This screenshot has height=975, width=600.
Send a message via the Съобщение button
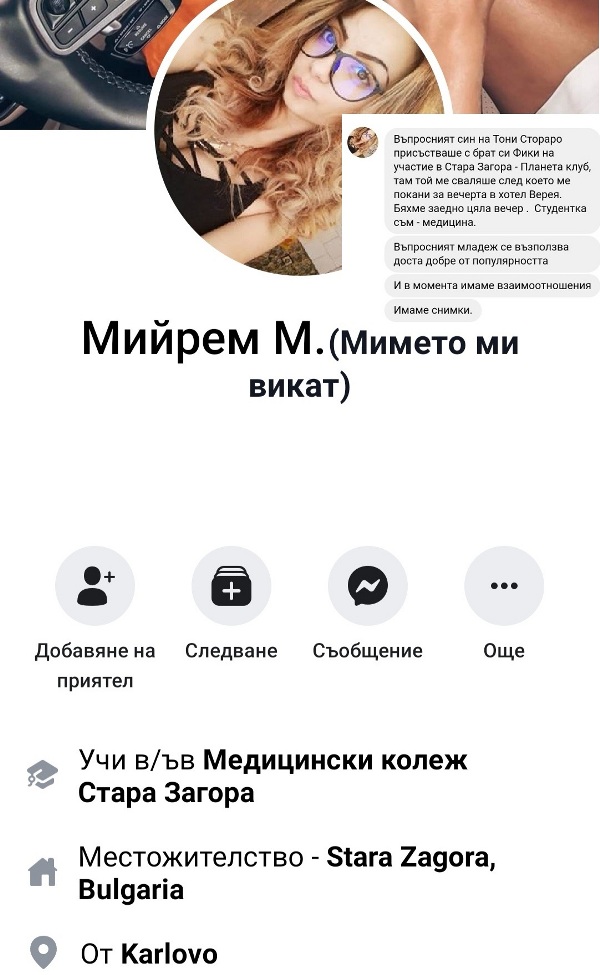(x=367, y=586)
